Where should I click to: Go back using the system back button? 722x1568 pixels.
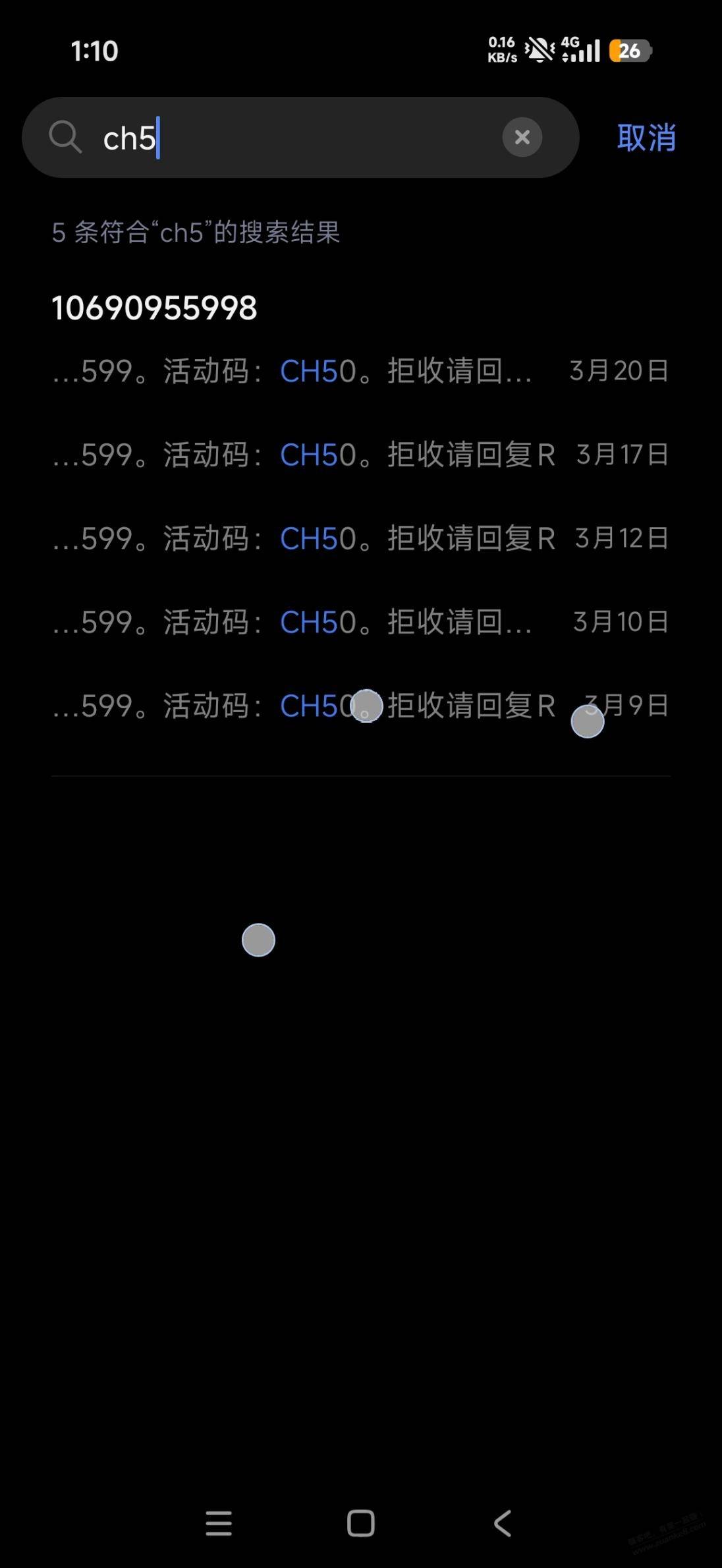pos(503,1523)
